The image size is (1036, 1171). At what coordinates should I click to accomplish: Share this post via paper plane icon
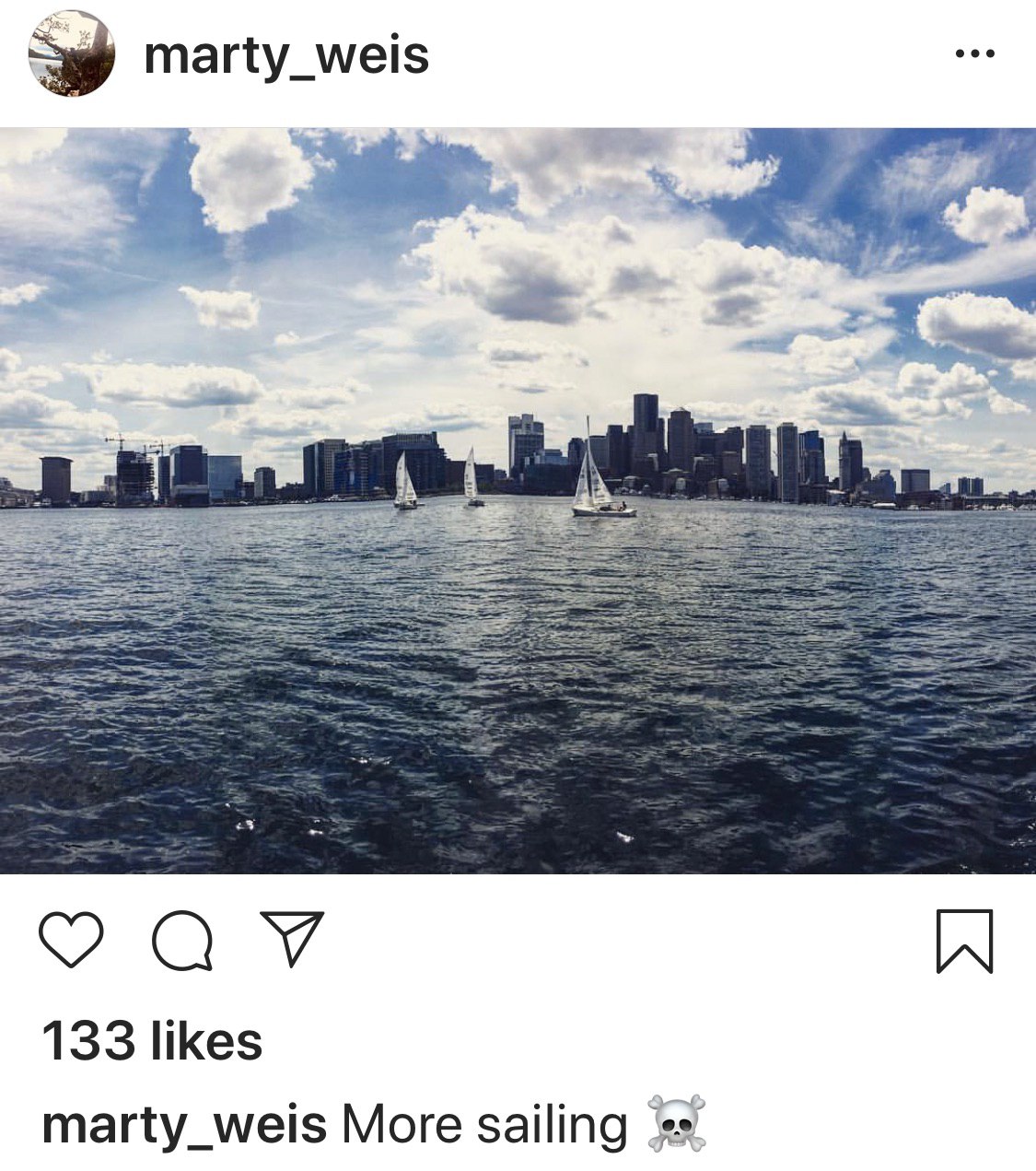click(x=292, y=939)
